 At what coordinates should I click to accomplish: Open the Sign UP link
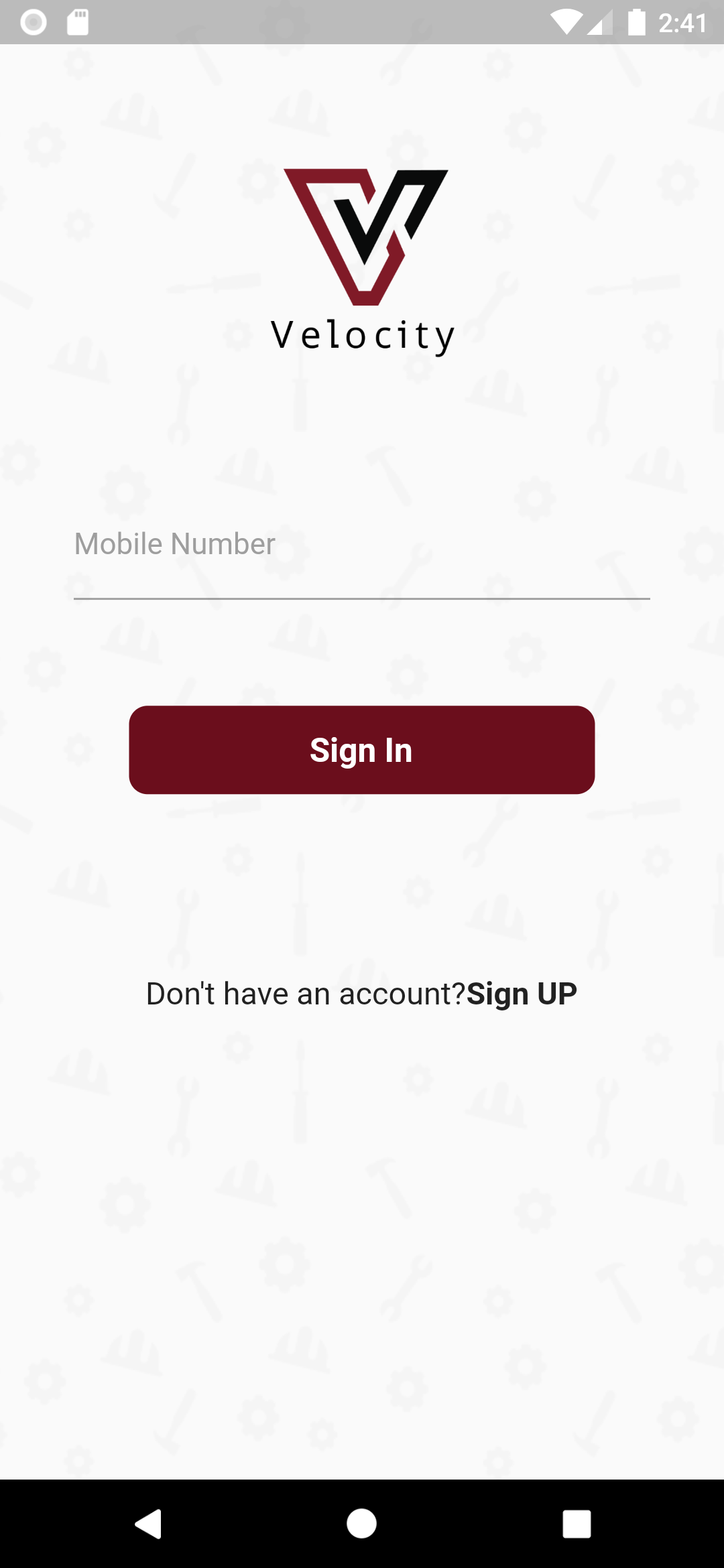click(x=522, y=994)
